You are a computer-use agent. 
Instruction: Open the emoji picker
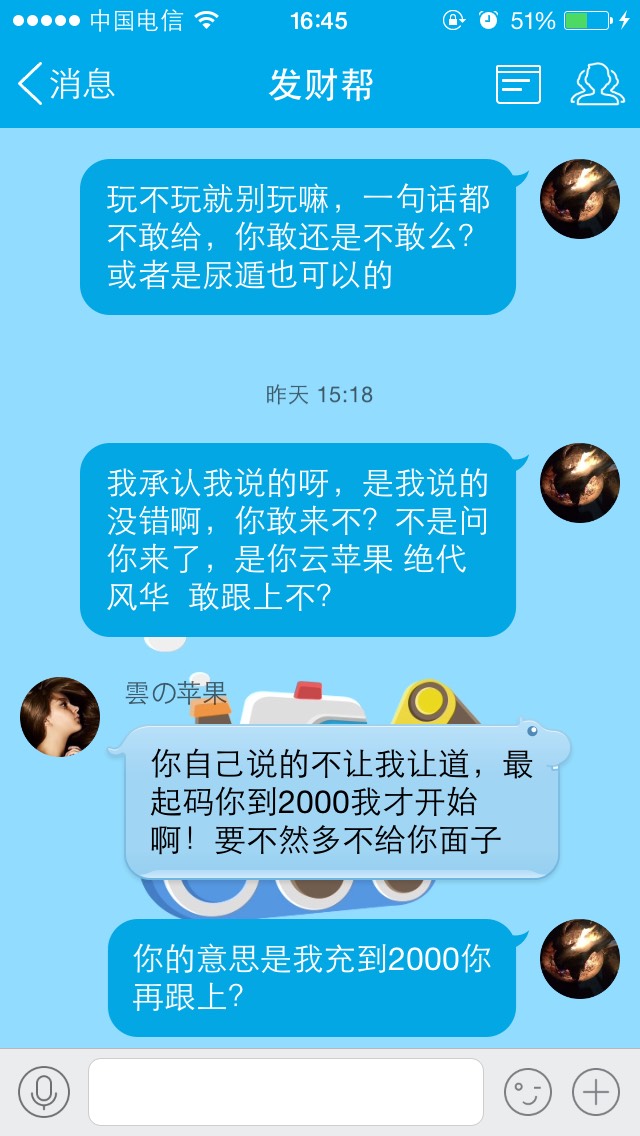tap(527, 1092)
